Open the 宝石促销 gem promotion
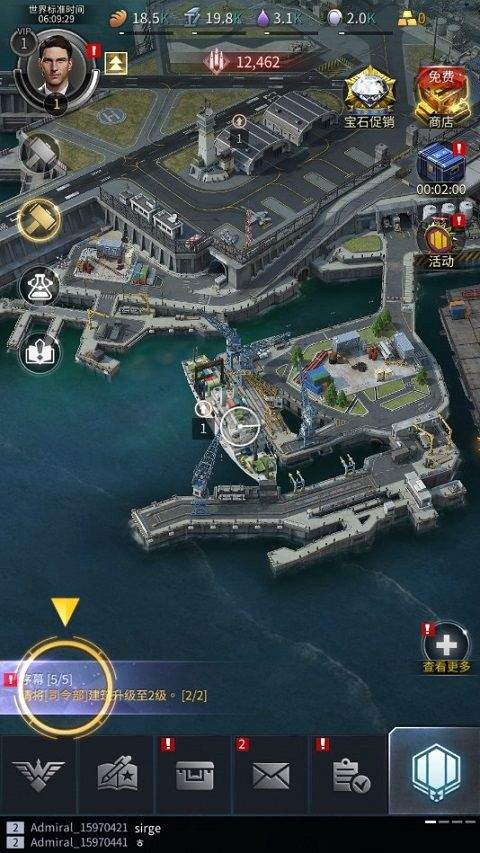Screen dimensions: 480x853 pos(370,97)
